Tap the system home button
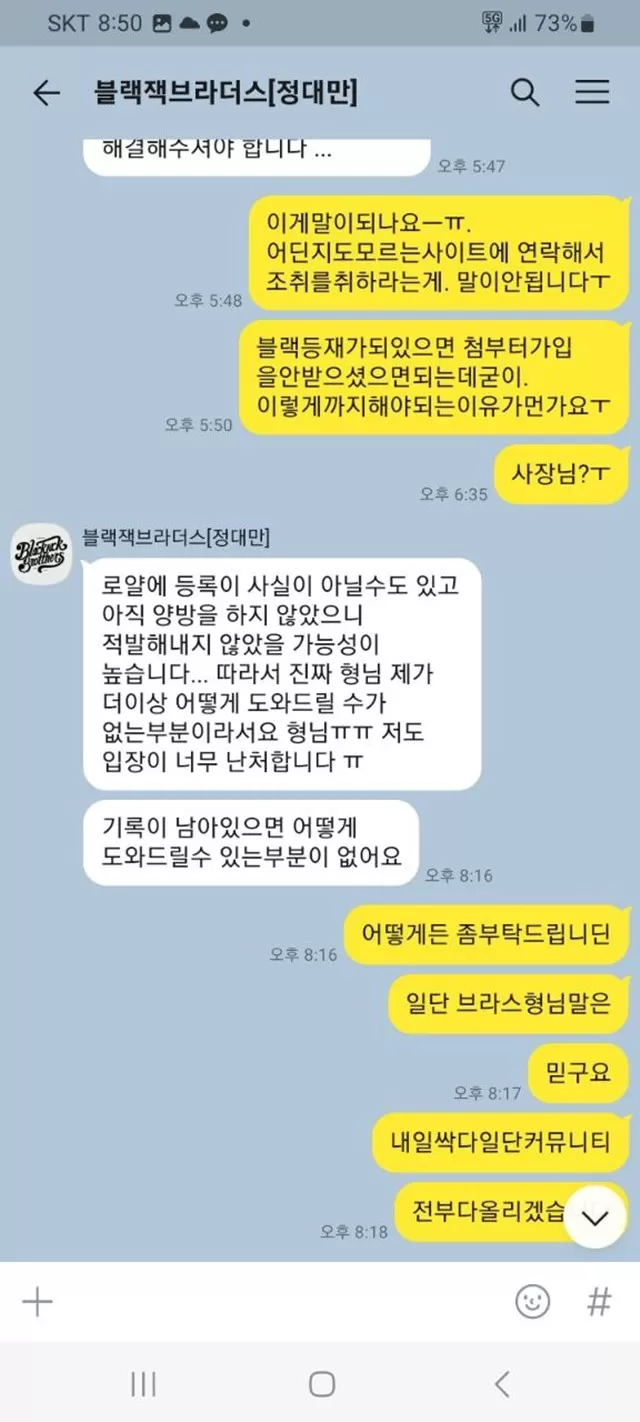The image size is (640, 1422). coord(321,1383)
